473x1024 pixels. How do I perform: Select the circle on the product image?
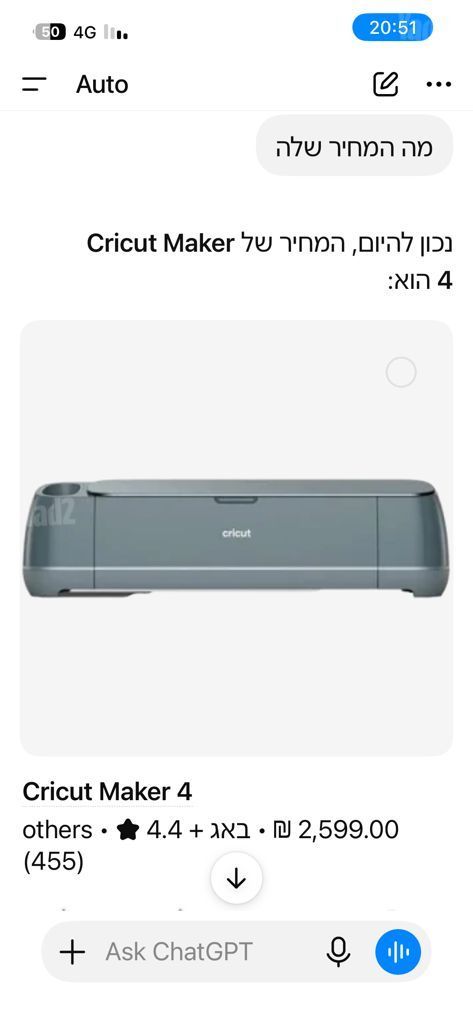(x=400, y=372)
